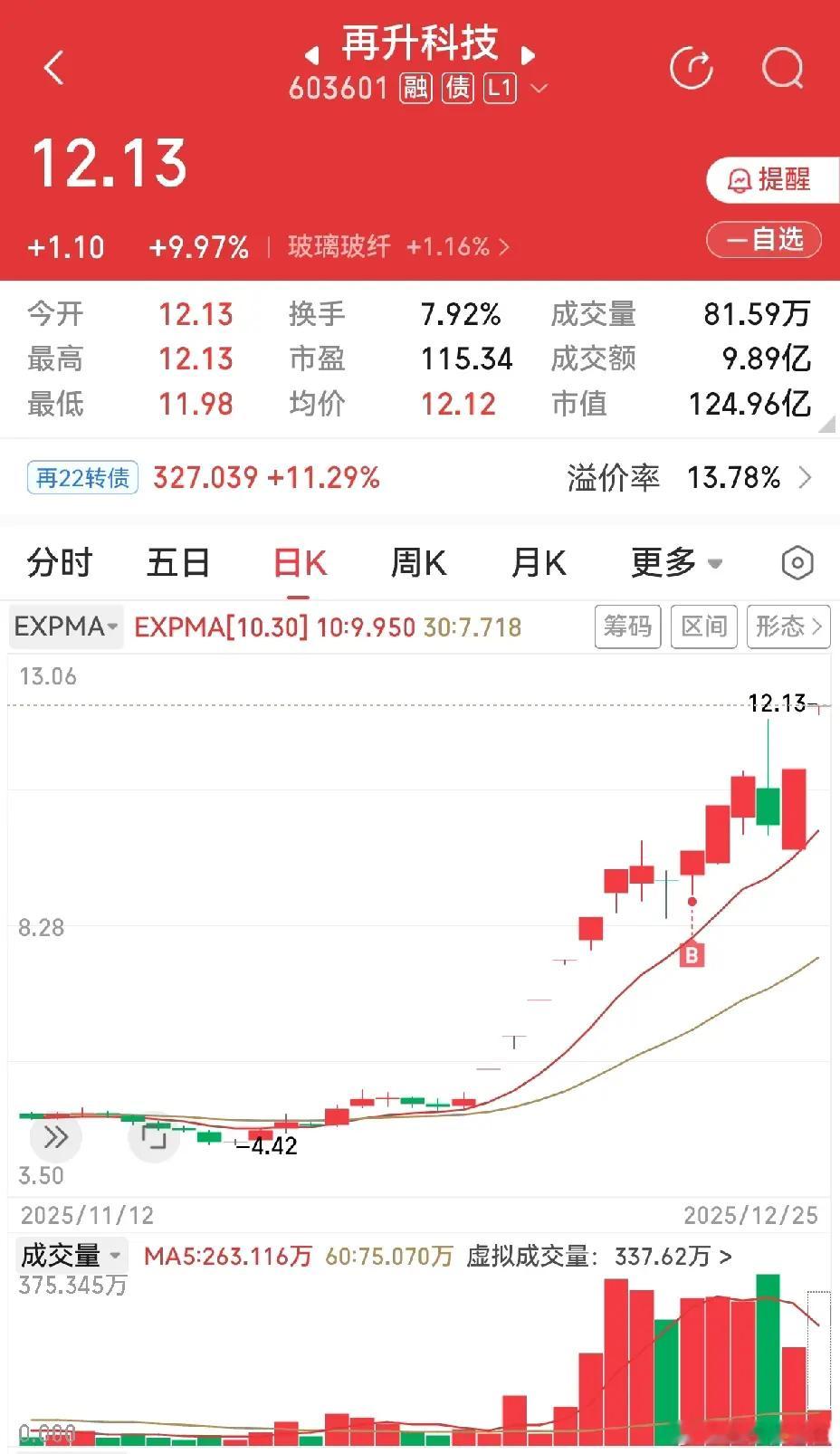Open the EXPMA indicator selector dropdown

[x=64, y=627]
